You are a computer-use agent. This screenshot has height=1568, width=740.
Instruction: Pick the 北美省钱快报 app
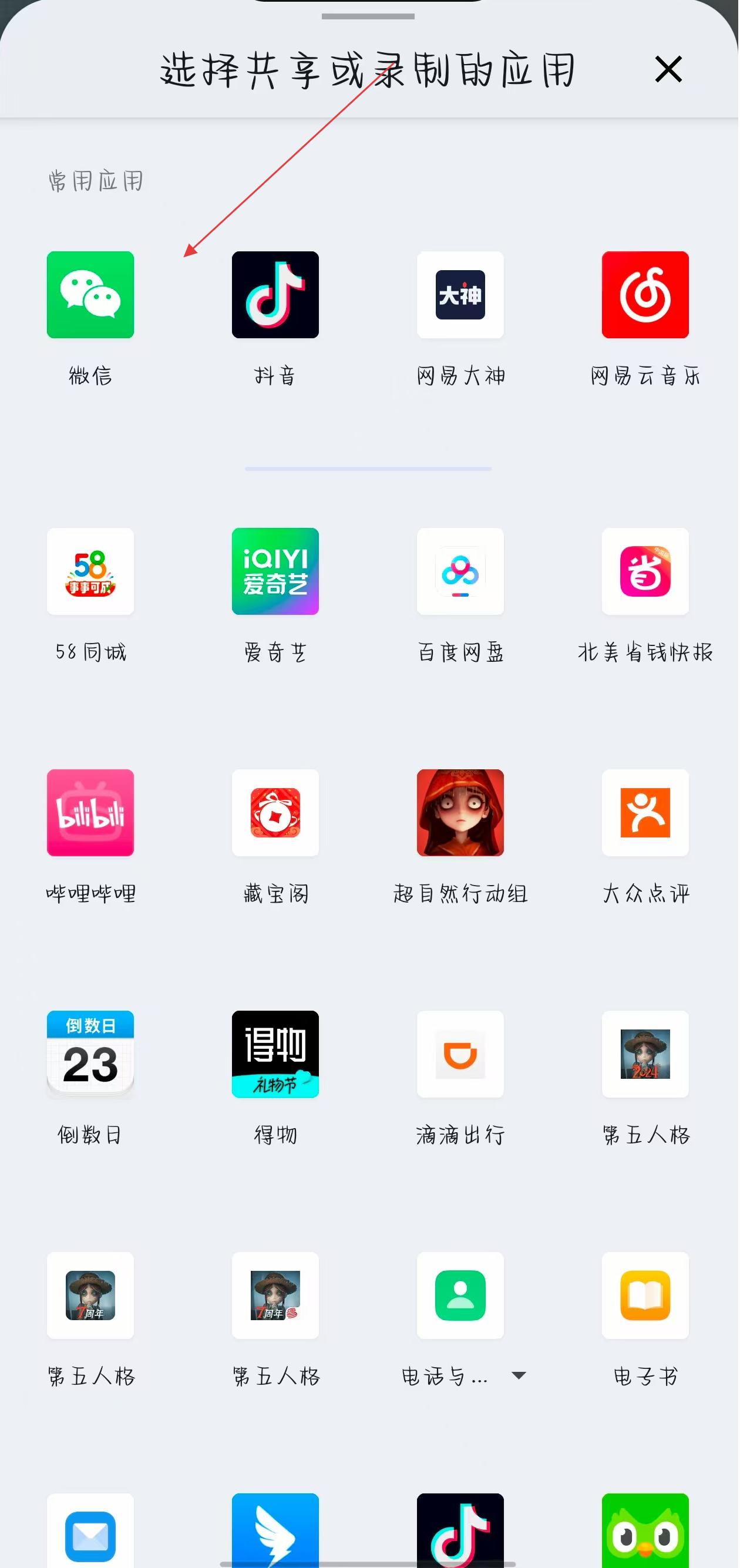point(645,571)
